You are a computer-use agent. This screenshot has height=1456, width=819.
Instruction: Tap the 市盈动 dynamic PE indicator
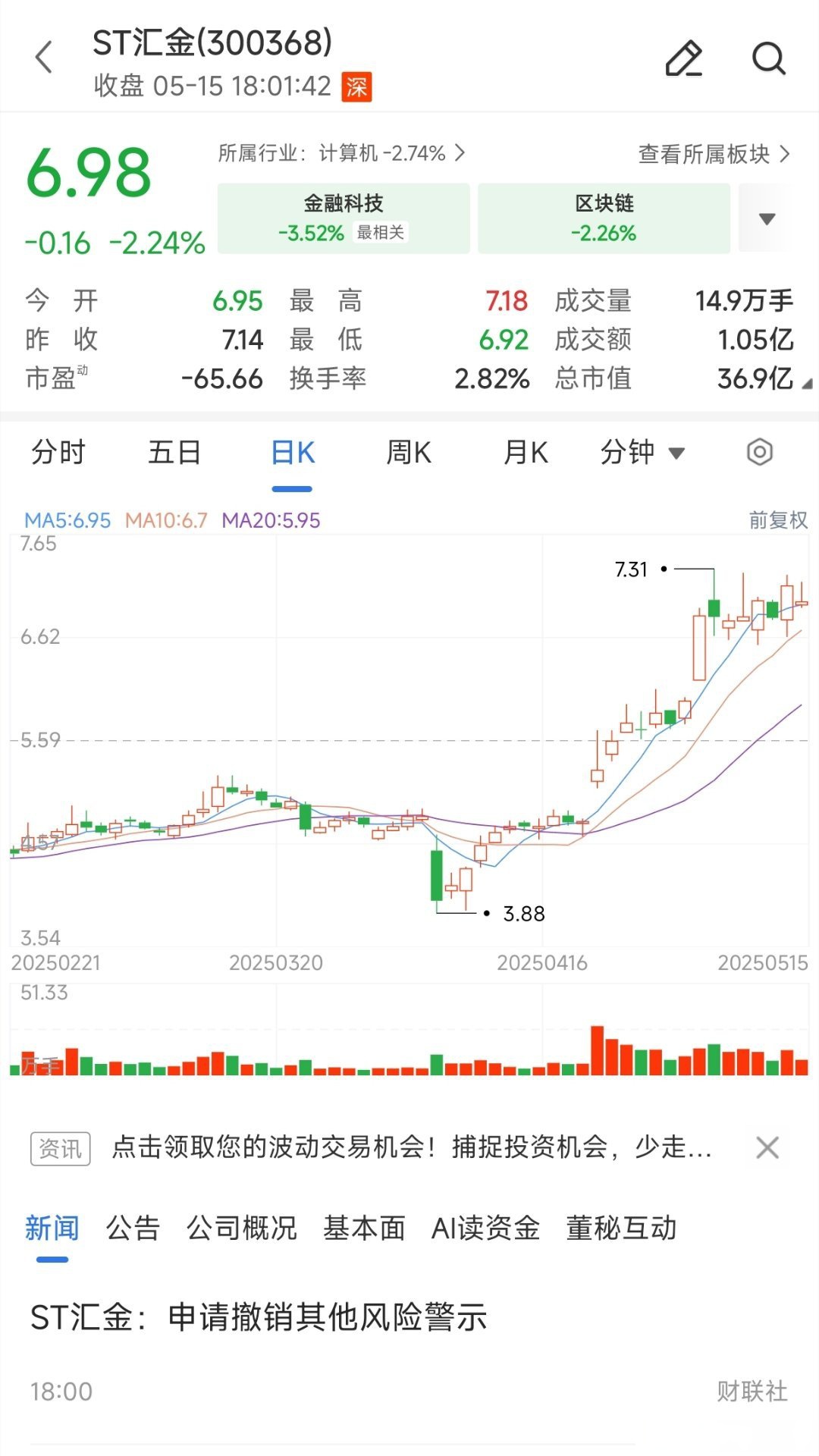55,378
